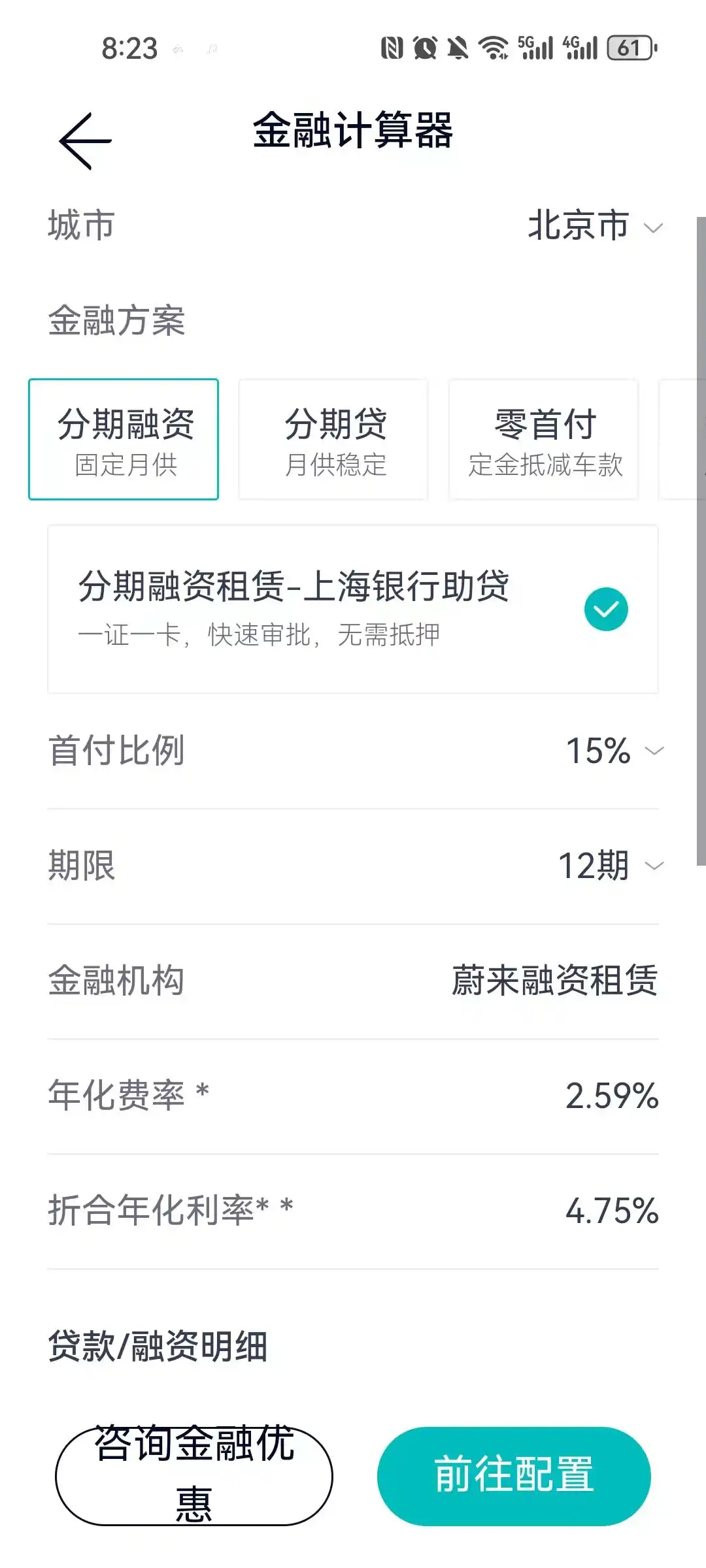Select the 分期贷 plan card
This screenshot has height=1568, width=706.
333,440
